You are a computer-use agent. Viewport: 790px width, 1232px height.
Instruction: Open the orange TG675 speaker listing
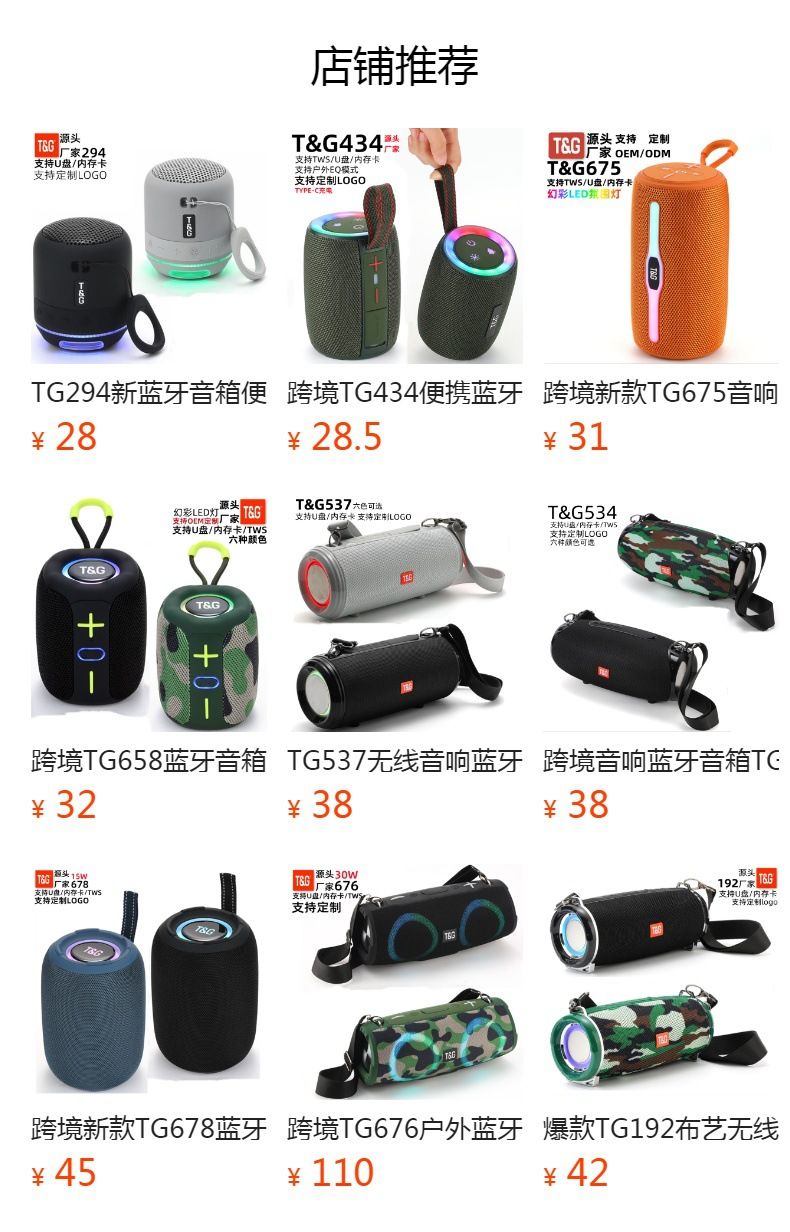pos(661,291)
